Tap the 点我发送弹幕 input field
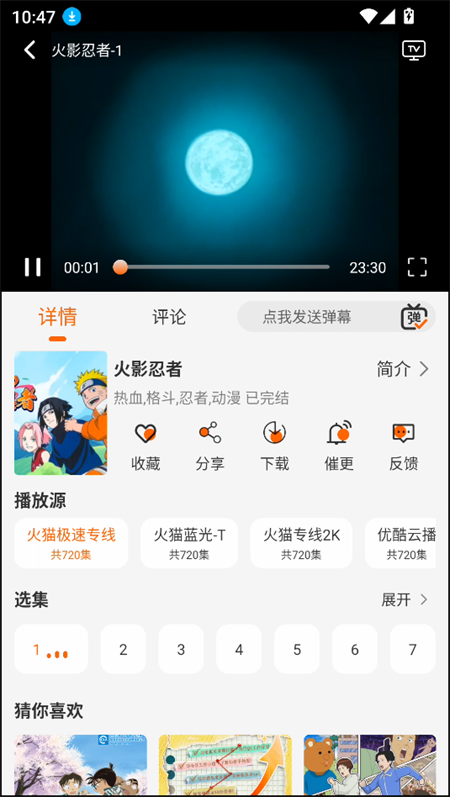Viewport: 450px width, 797px height. point(307,317)
